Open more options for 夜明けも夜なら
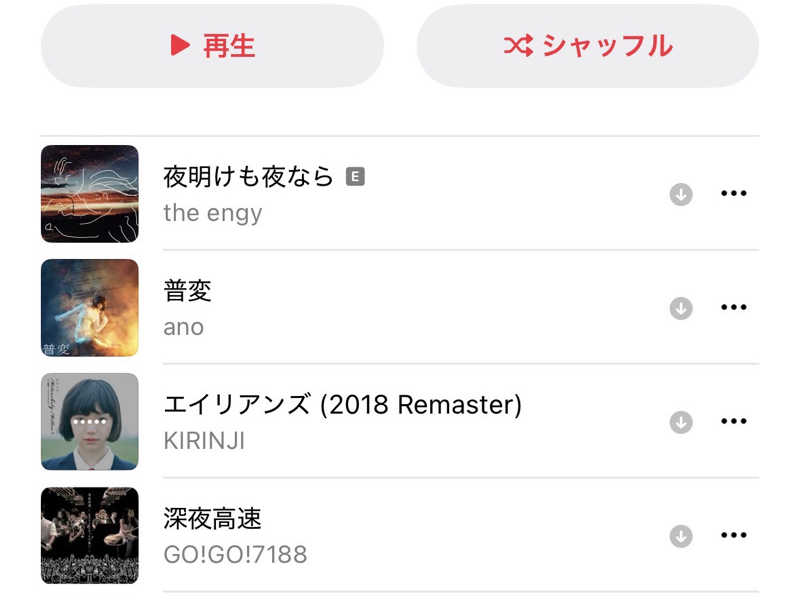800x600 pixels. click(x=734, y=194)
